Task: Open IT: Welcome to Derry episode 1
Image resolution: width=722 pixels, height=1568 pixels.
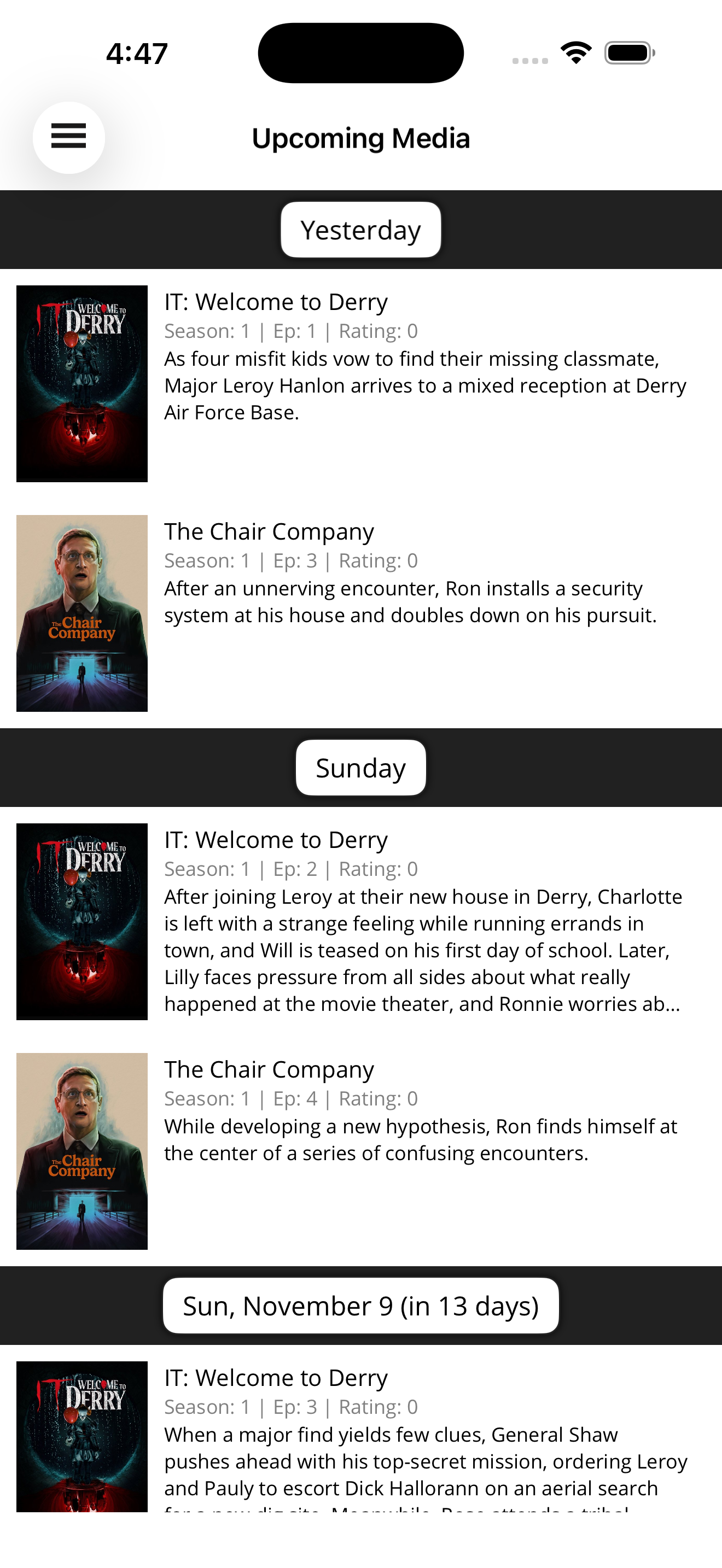Action: (x=360, y=383)
